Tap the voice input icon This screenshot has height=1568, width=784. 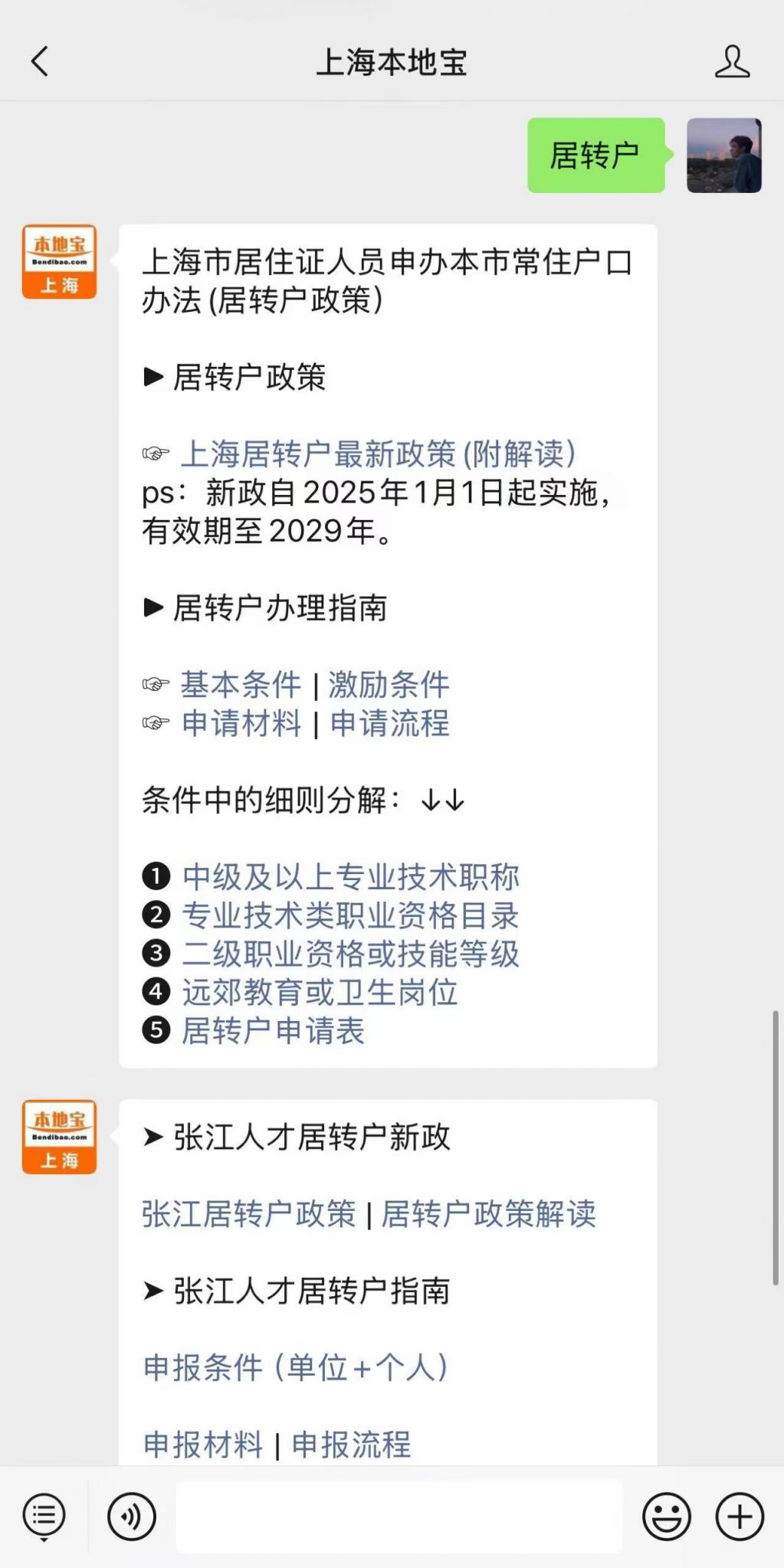point(132,1516)
